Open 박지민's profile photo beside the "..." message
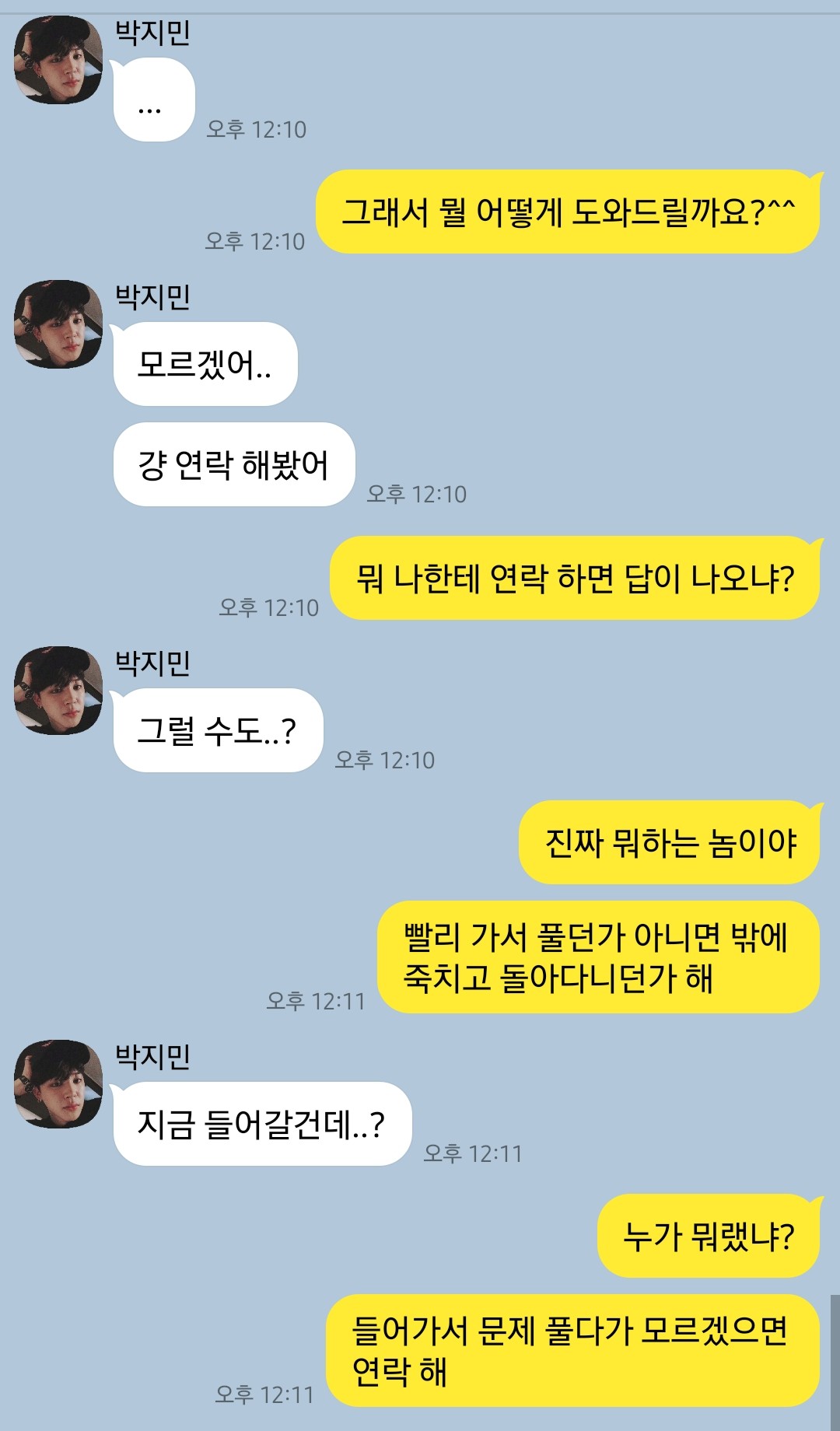840x1431 pixels. (58, 60)
